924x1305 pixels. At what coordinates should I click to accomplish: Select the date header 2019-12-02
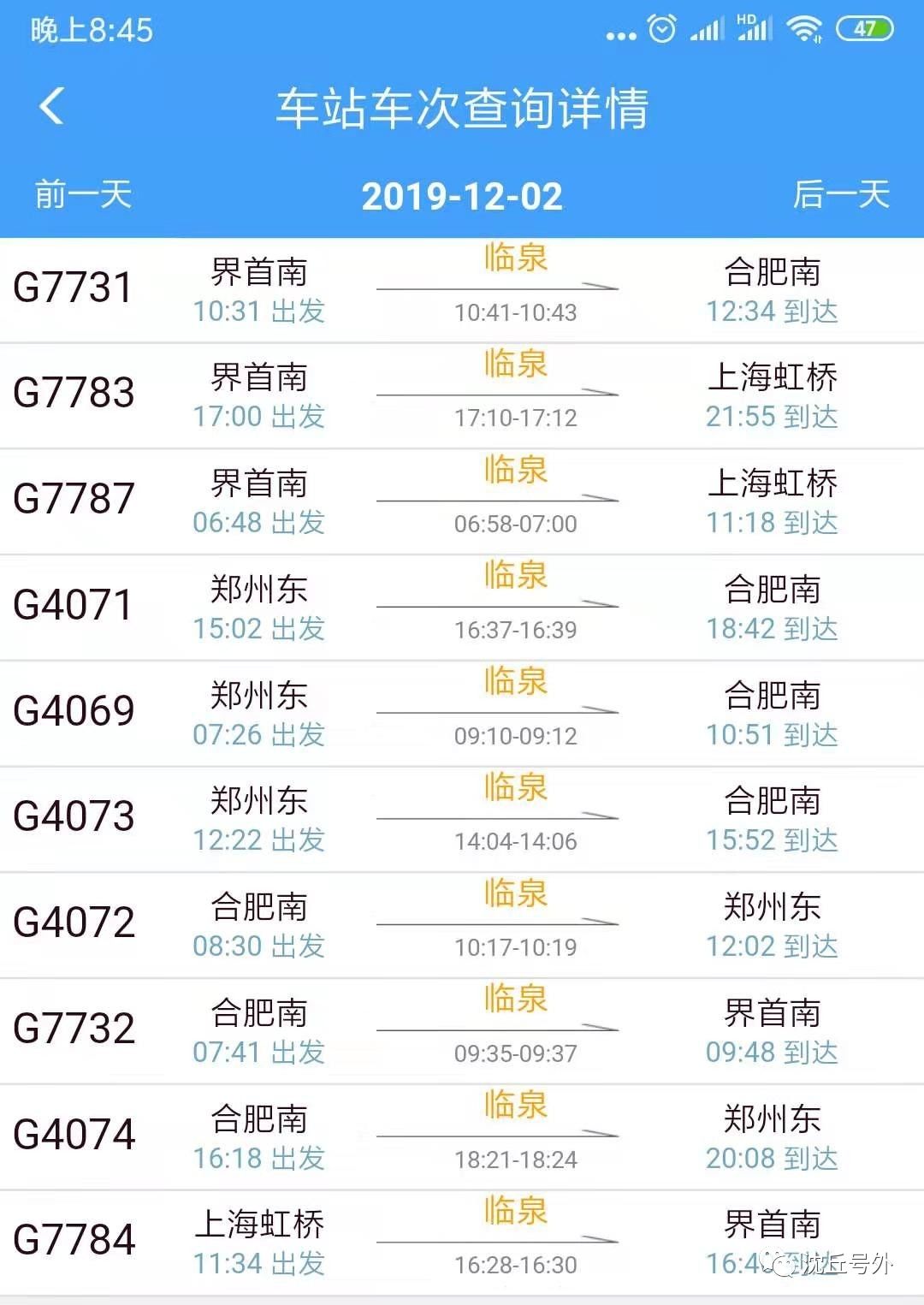tap(462, 197)
